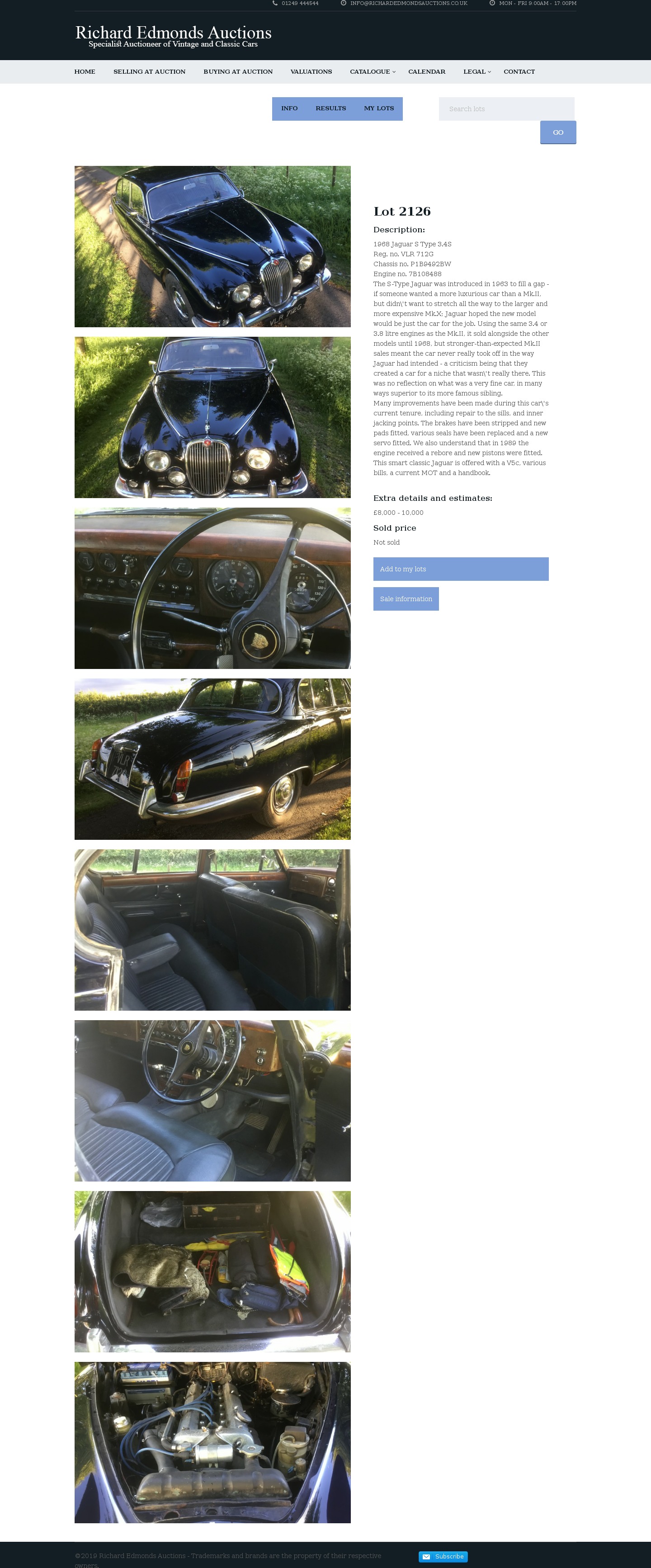Viewport: 651px width, 1568px height.
Task: Open the Richard Edmonds Auctions logo link
Action: pos(173,36)
